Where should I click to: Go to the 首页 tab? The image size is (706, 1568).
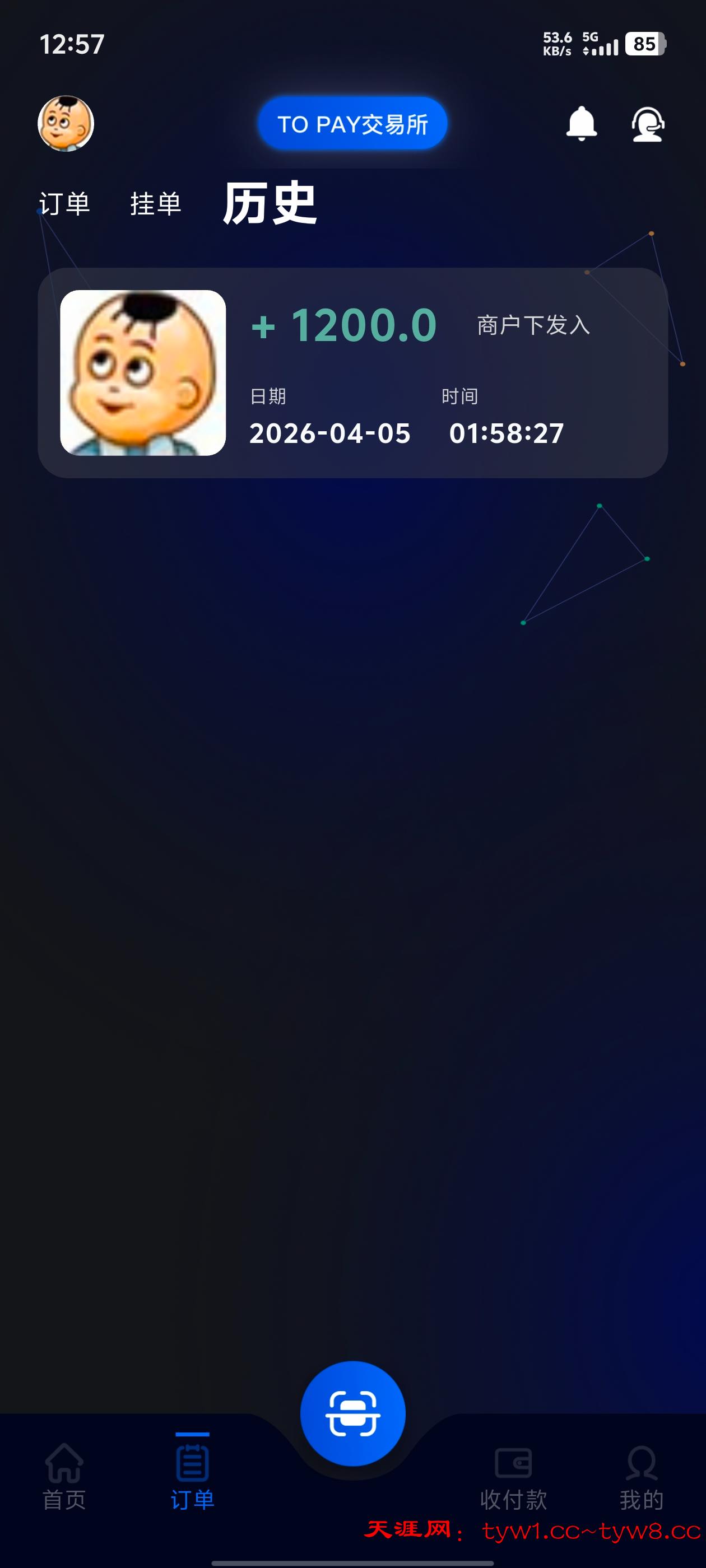point(64,1477)
